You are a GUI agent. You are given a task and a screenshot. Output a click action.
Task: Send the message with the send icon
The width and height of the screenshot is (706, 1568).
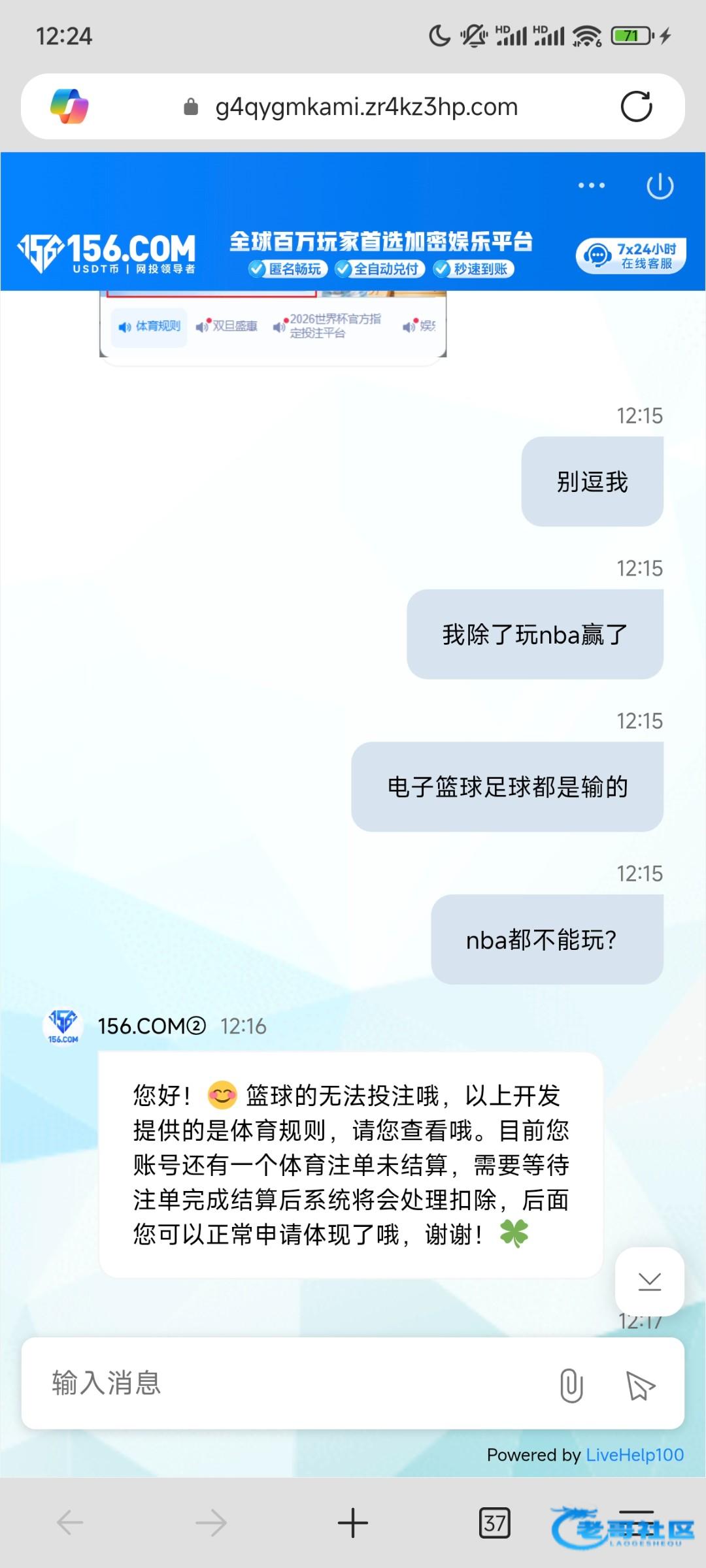[640, 1385]
